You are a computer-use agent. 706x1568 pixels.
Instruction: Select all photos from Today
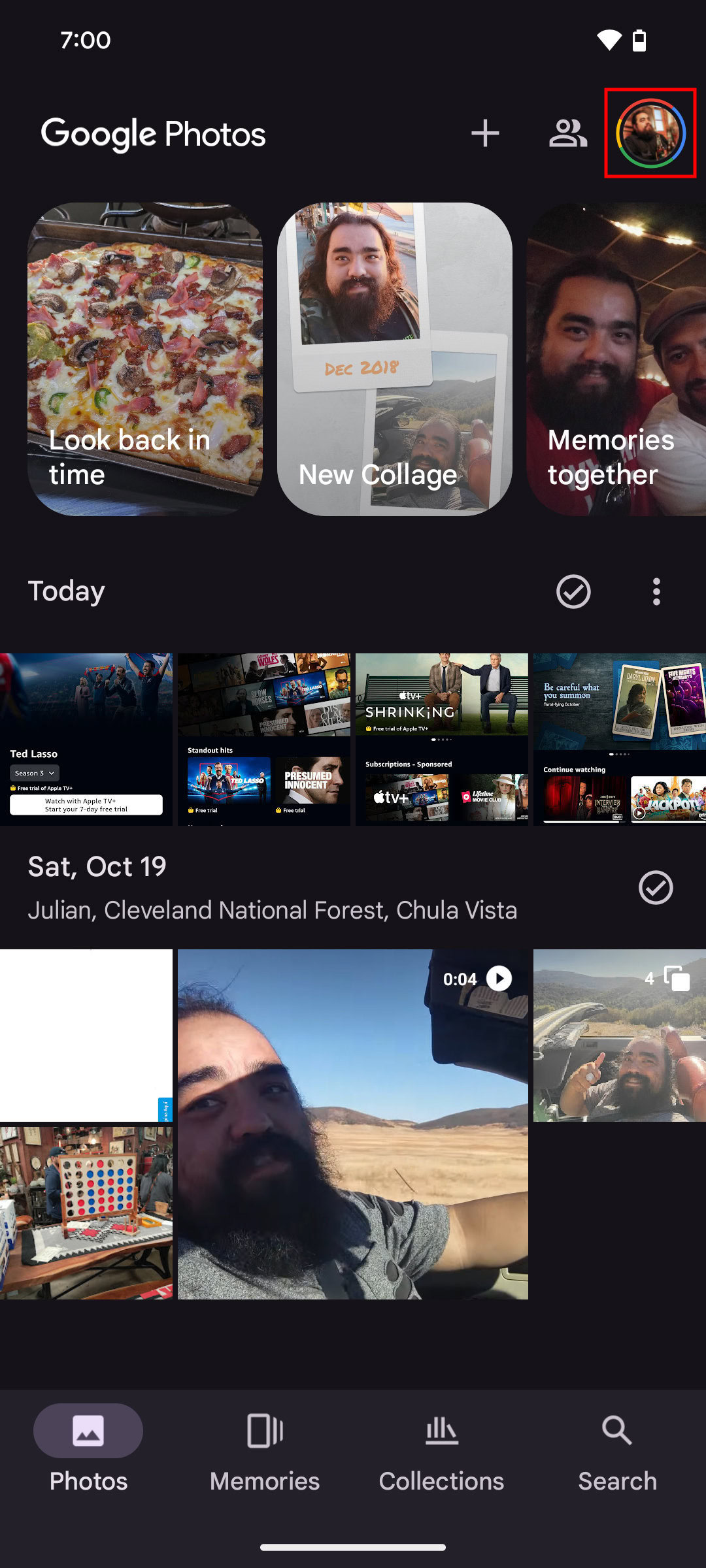click(573, 592)
